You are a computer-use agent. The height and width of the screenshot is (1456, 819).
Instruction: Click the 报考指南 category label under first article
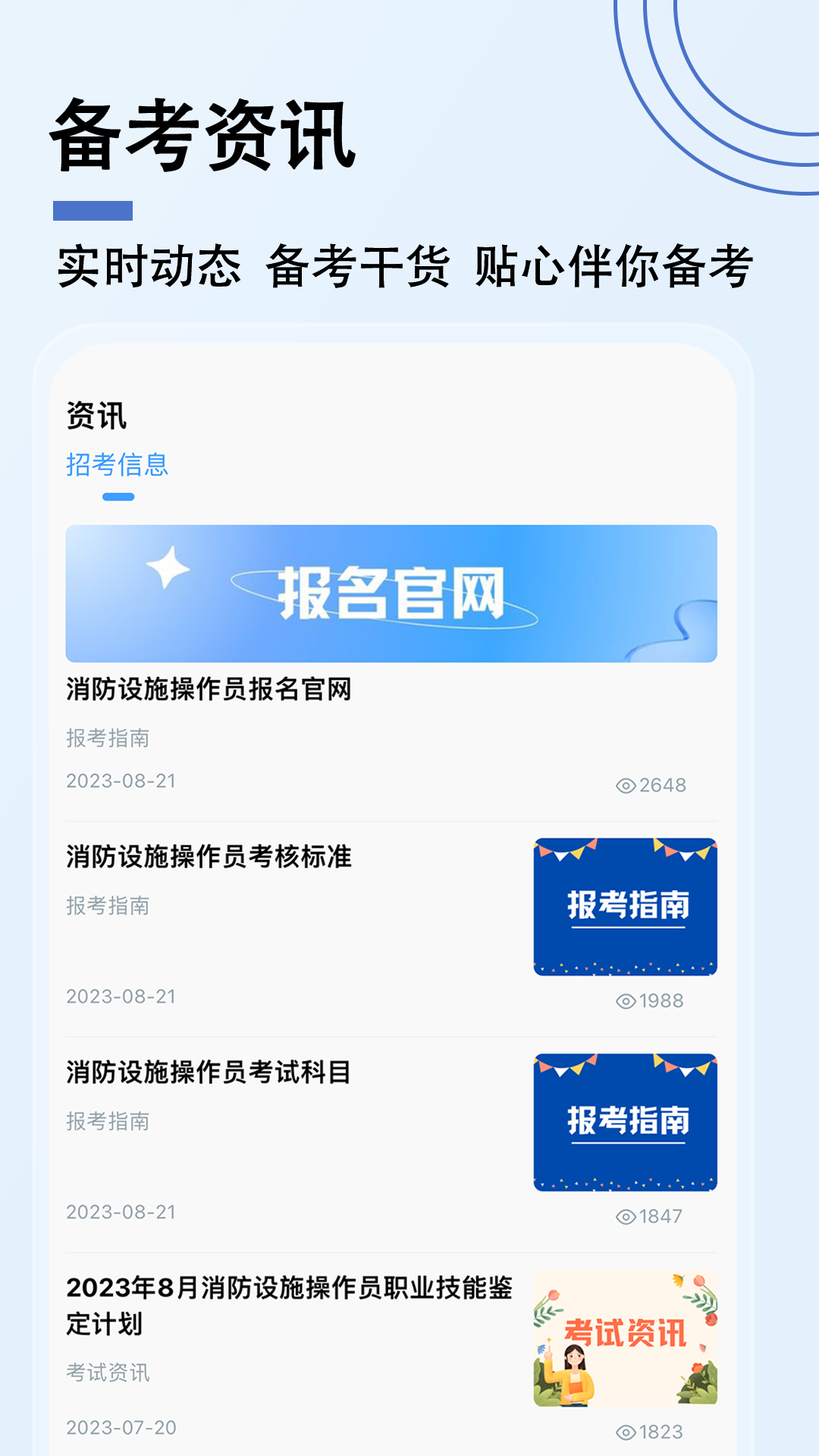[108, 736]
